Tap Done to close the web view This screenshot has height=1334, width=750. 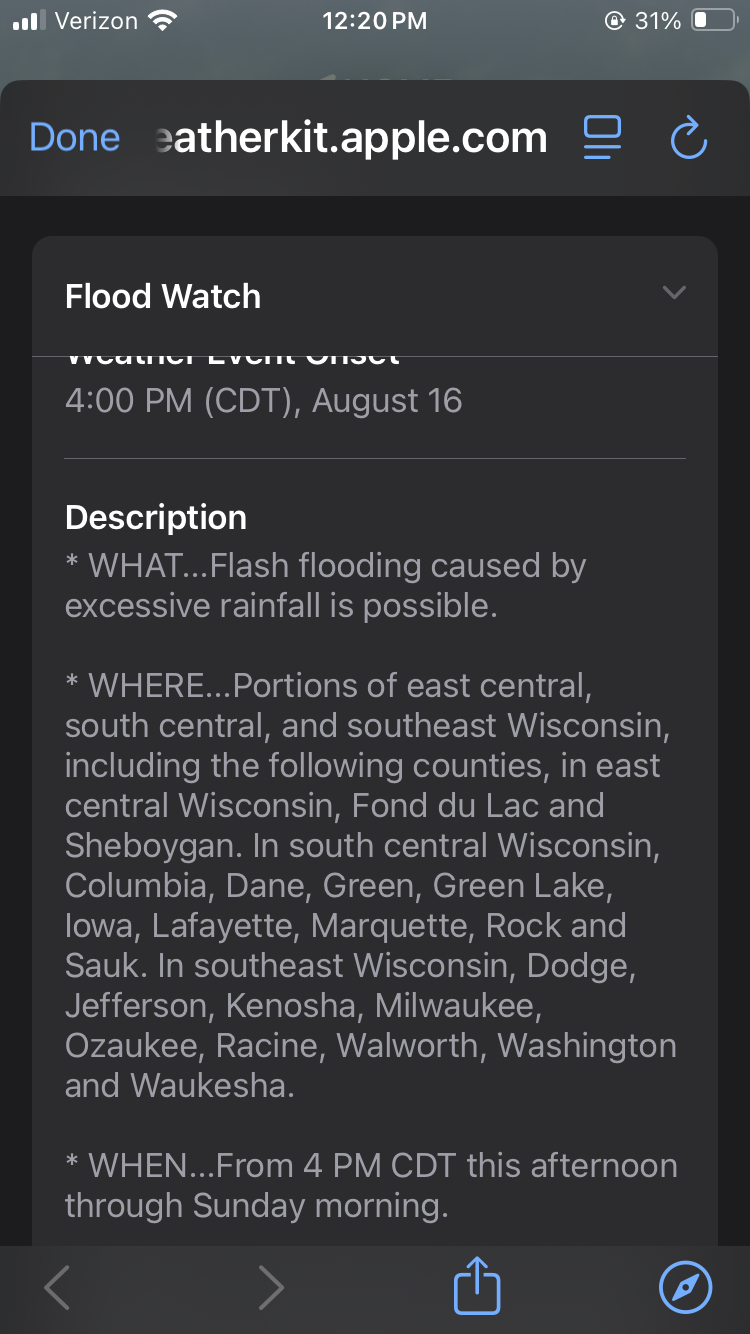coord(75,138)
